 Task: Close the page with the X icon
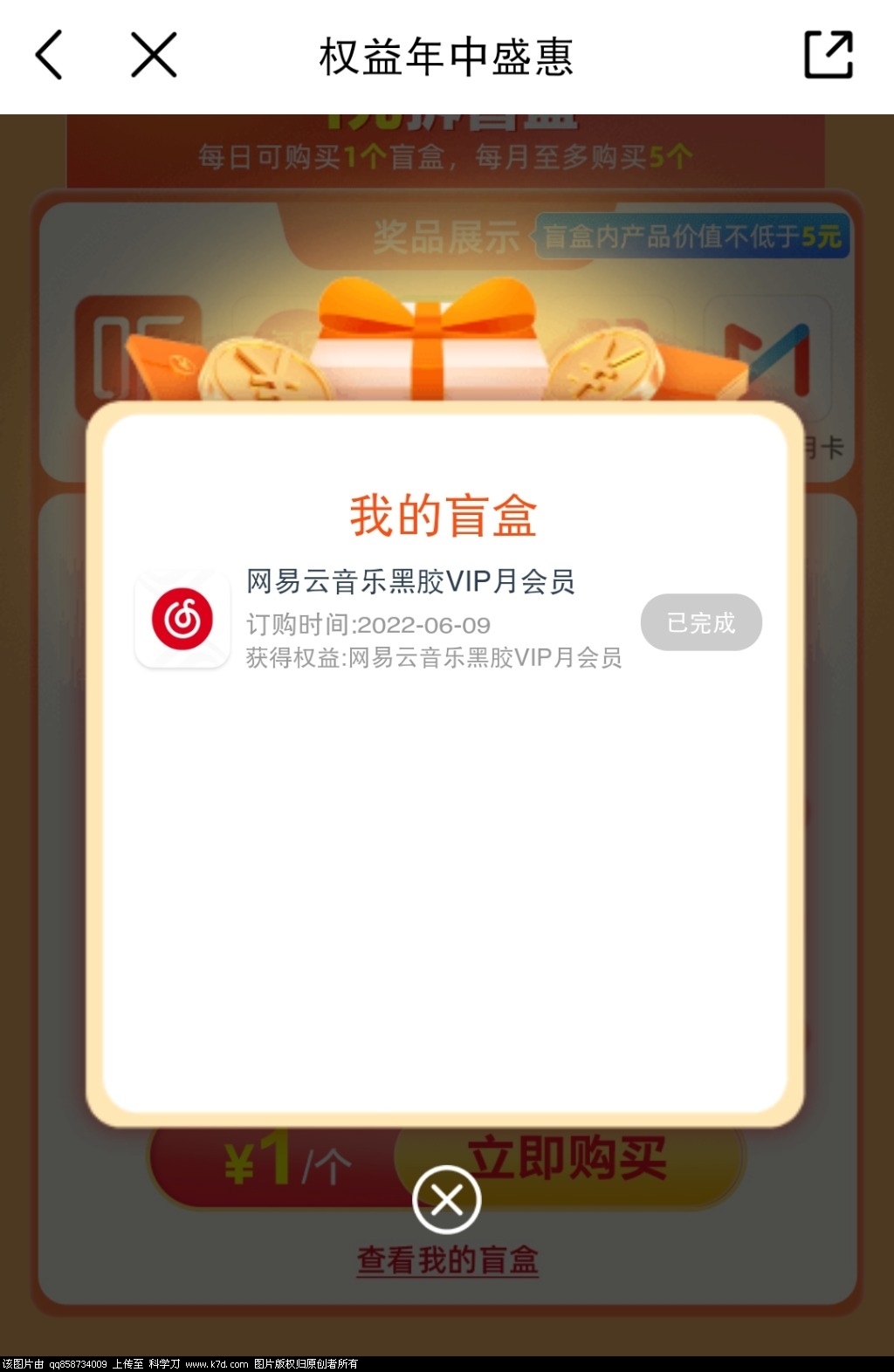pyautogui.click(x=154, y=55)
